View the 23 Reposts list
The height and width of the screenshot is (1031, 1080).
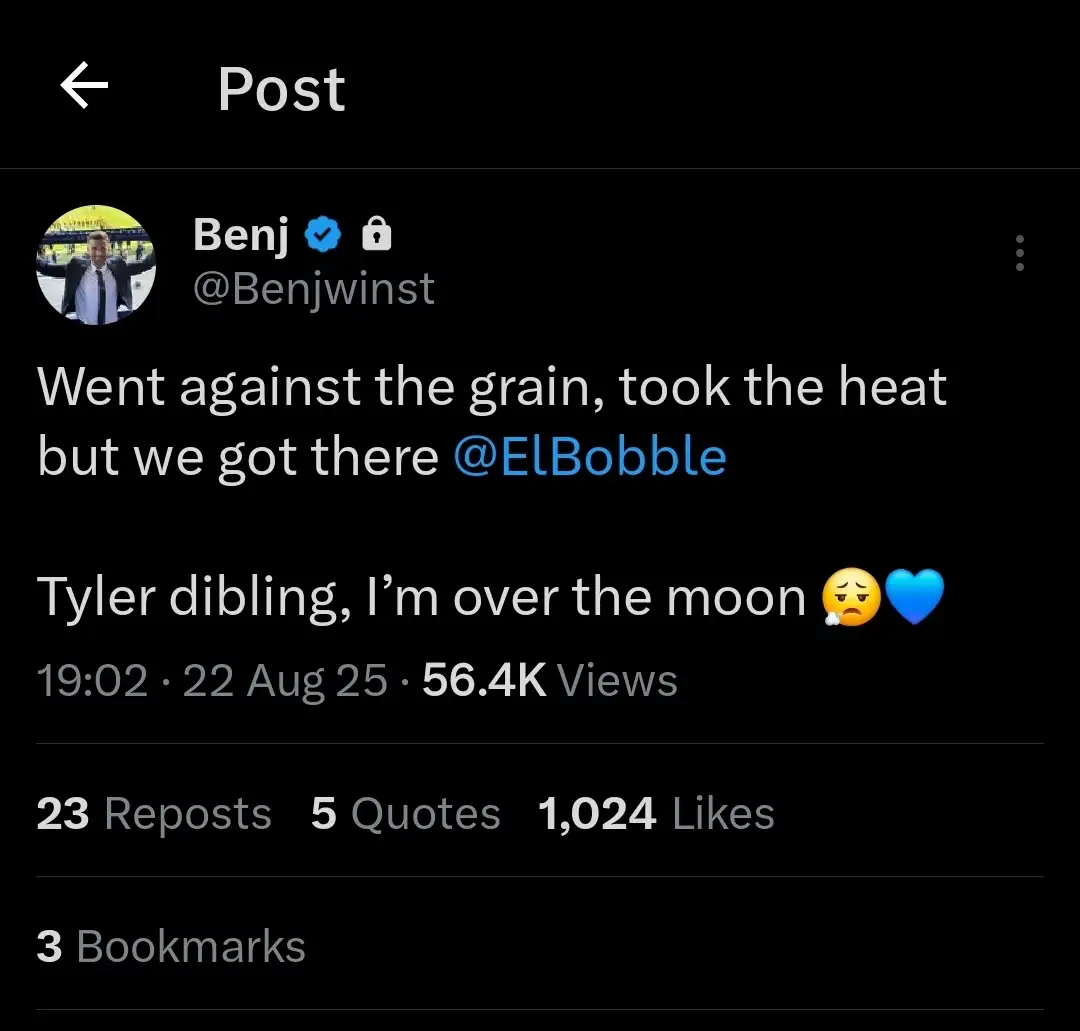[154, 813]
